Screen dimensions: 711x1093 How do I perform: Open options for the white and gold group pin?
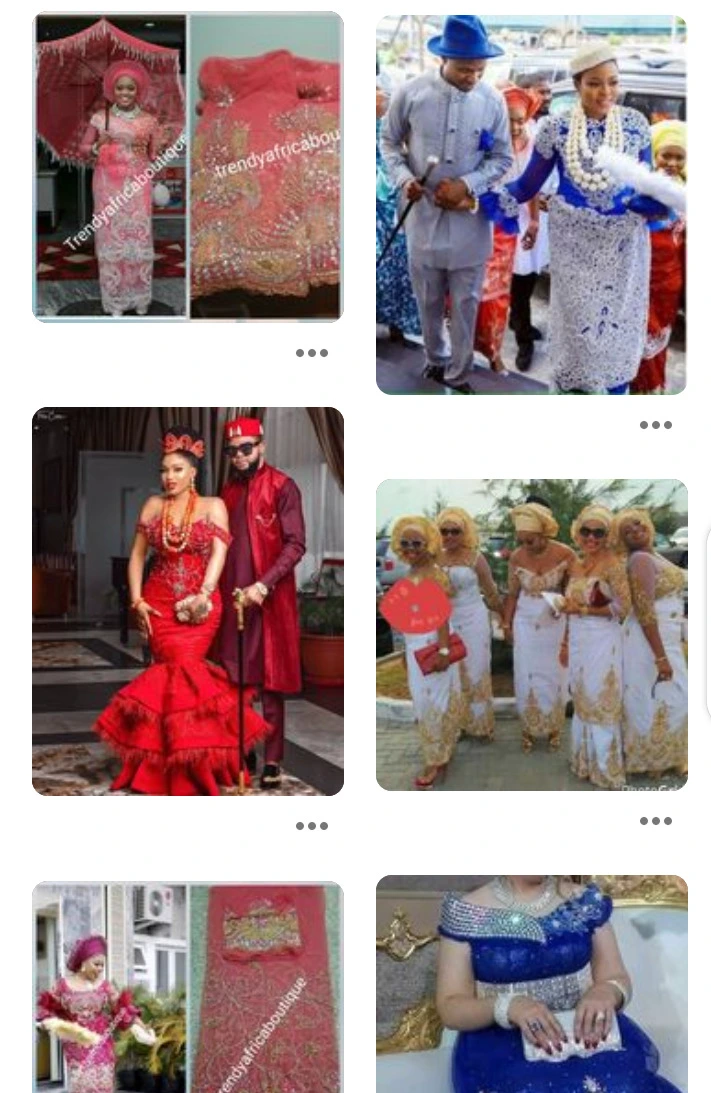click(655, 821)
